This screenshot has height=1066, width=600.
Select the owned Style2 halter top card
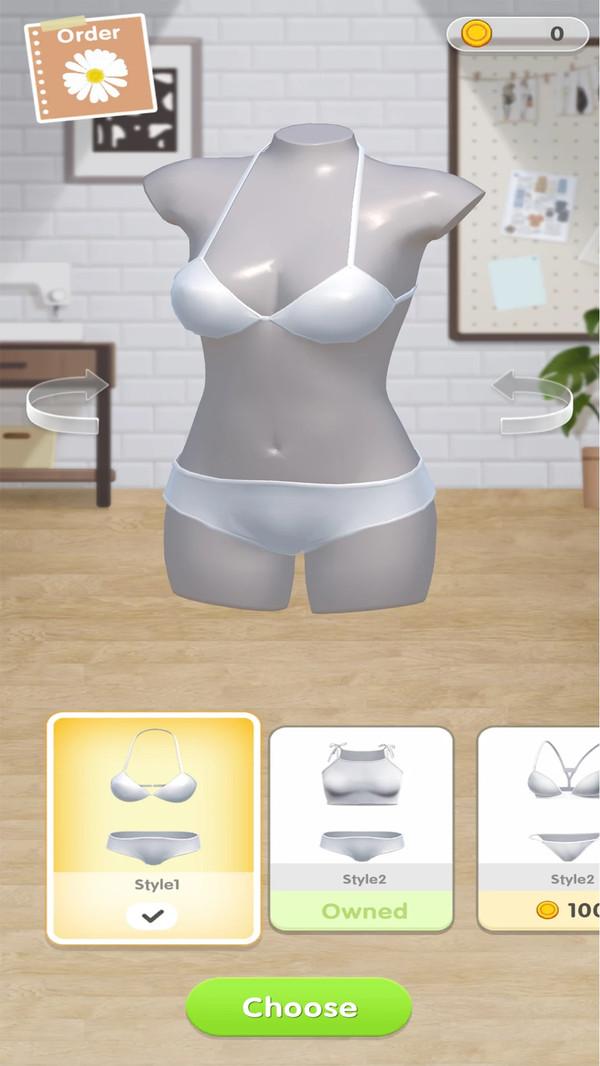point(362,830)
